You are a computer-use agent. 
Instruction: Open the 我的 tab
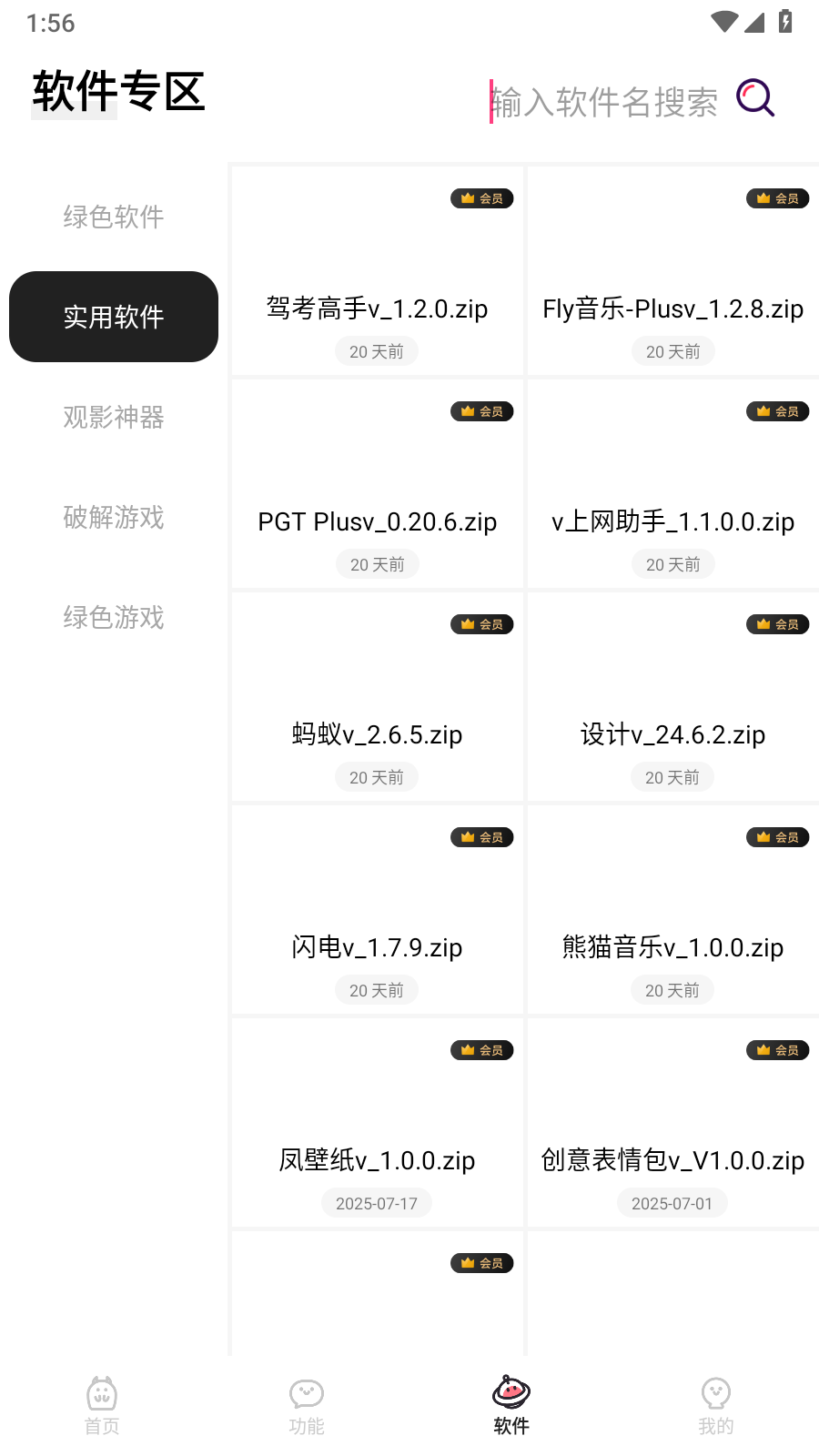coord(716,1405)
